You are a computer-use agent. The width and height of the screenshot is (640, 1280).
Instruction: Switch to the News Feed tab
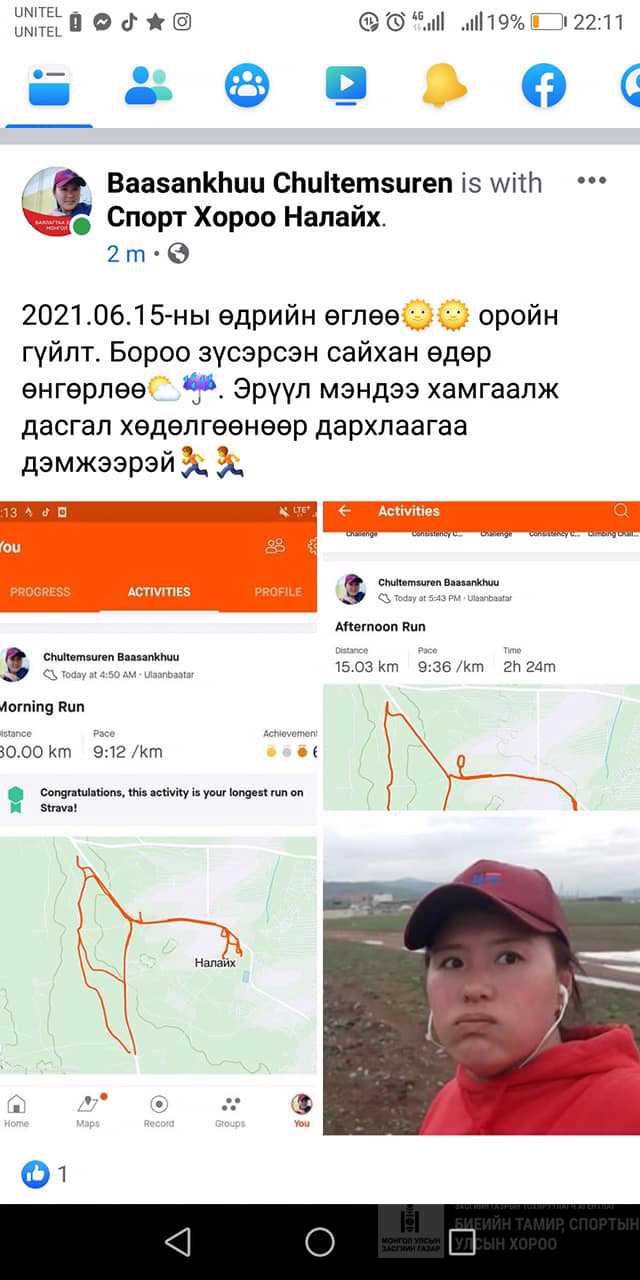(x=49, y=87)
